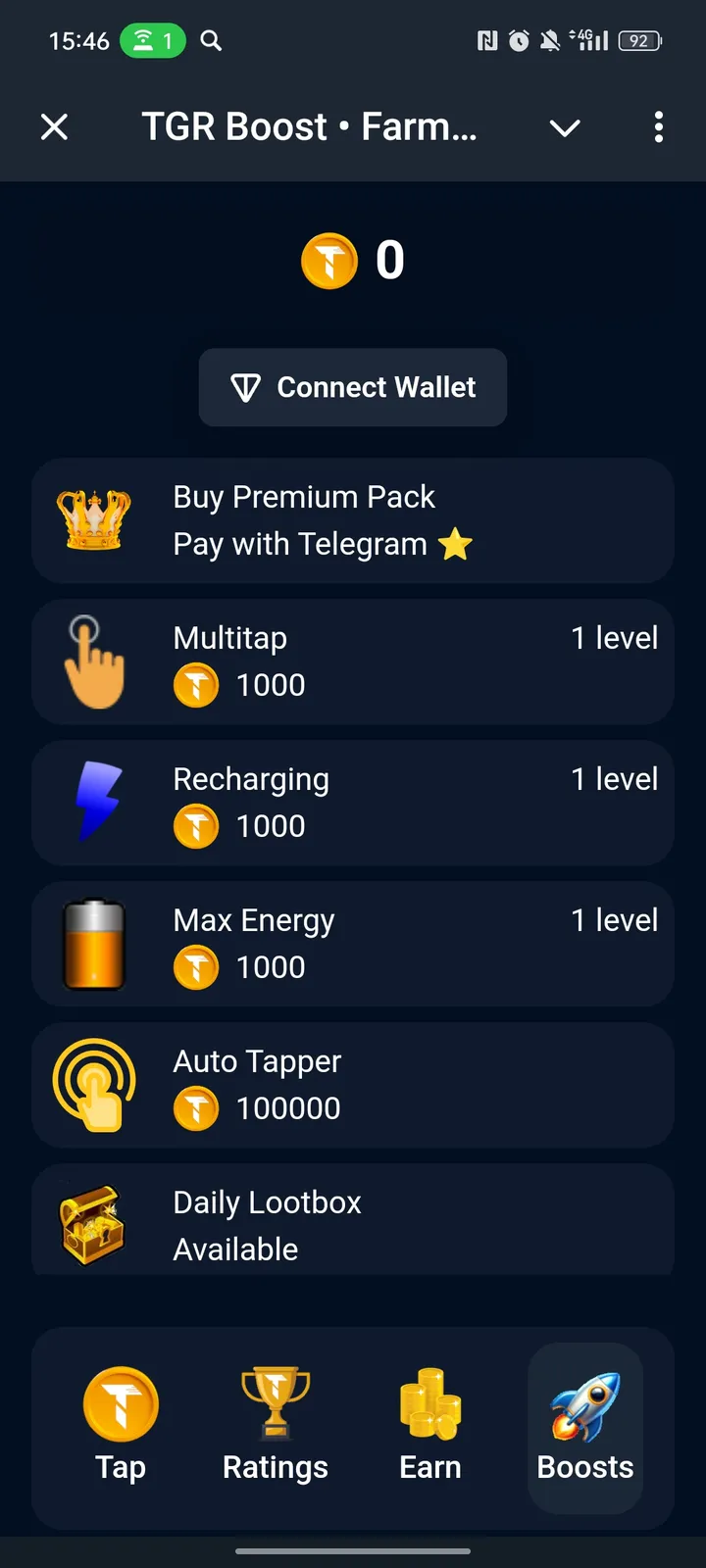The image size is (706, 1568).
Task: Tap the TGR coin icon beside the balance
Action: 329,260
